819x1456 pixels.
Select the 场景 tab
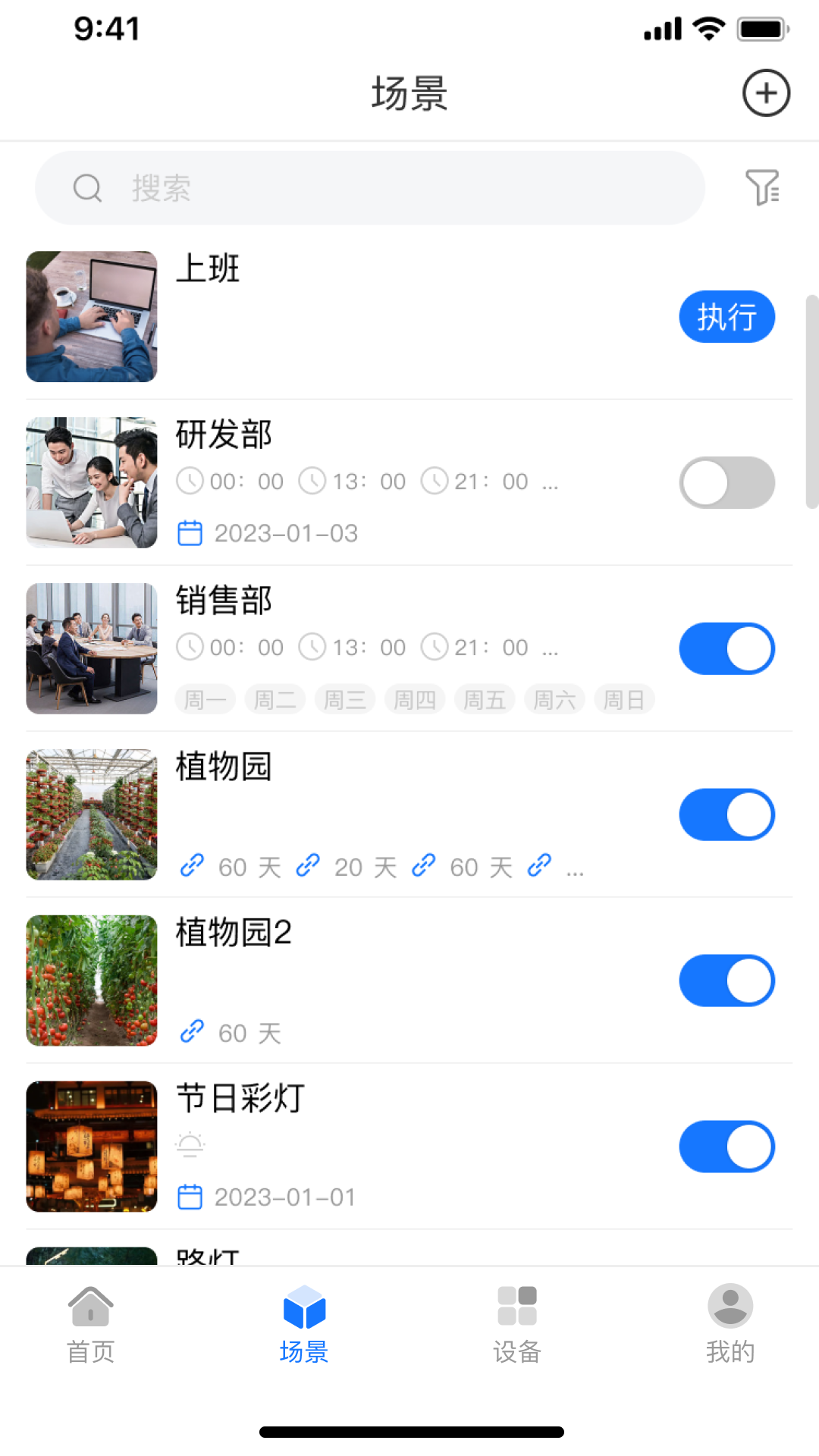[x=304, y=1324]
